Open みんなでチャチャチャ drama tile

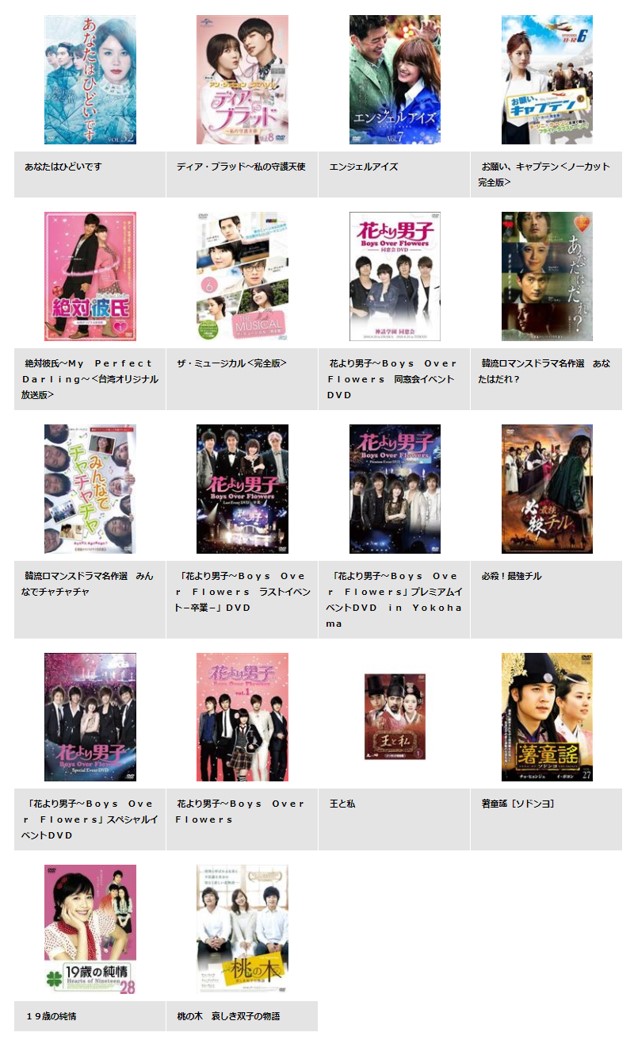tap(90, 489)
